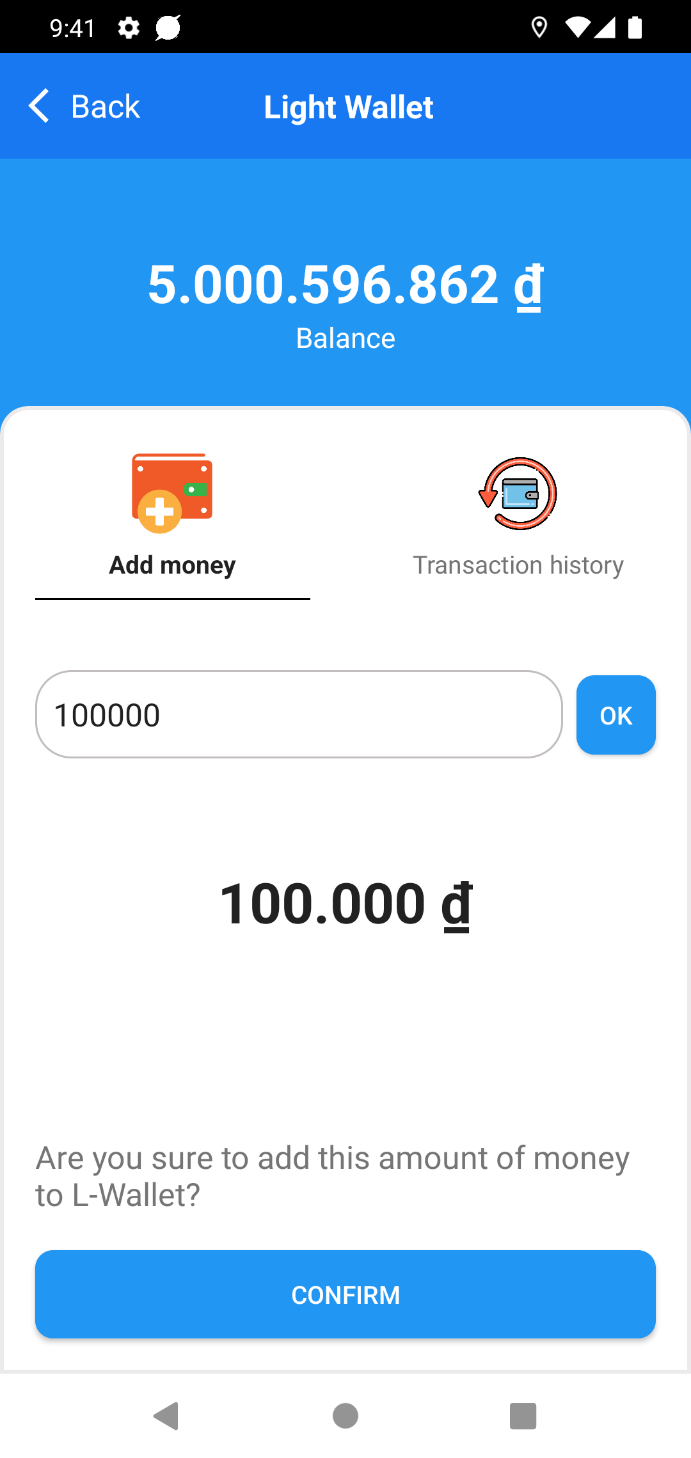691x1458 pixels.
Task: Tap the OK button next to amount
Action: tap(616, 714)
